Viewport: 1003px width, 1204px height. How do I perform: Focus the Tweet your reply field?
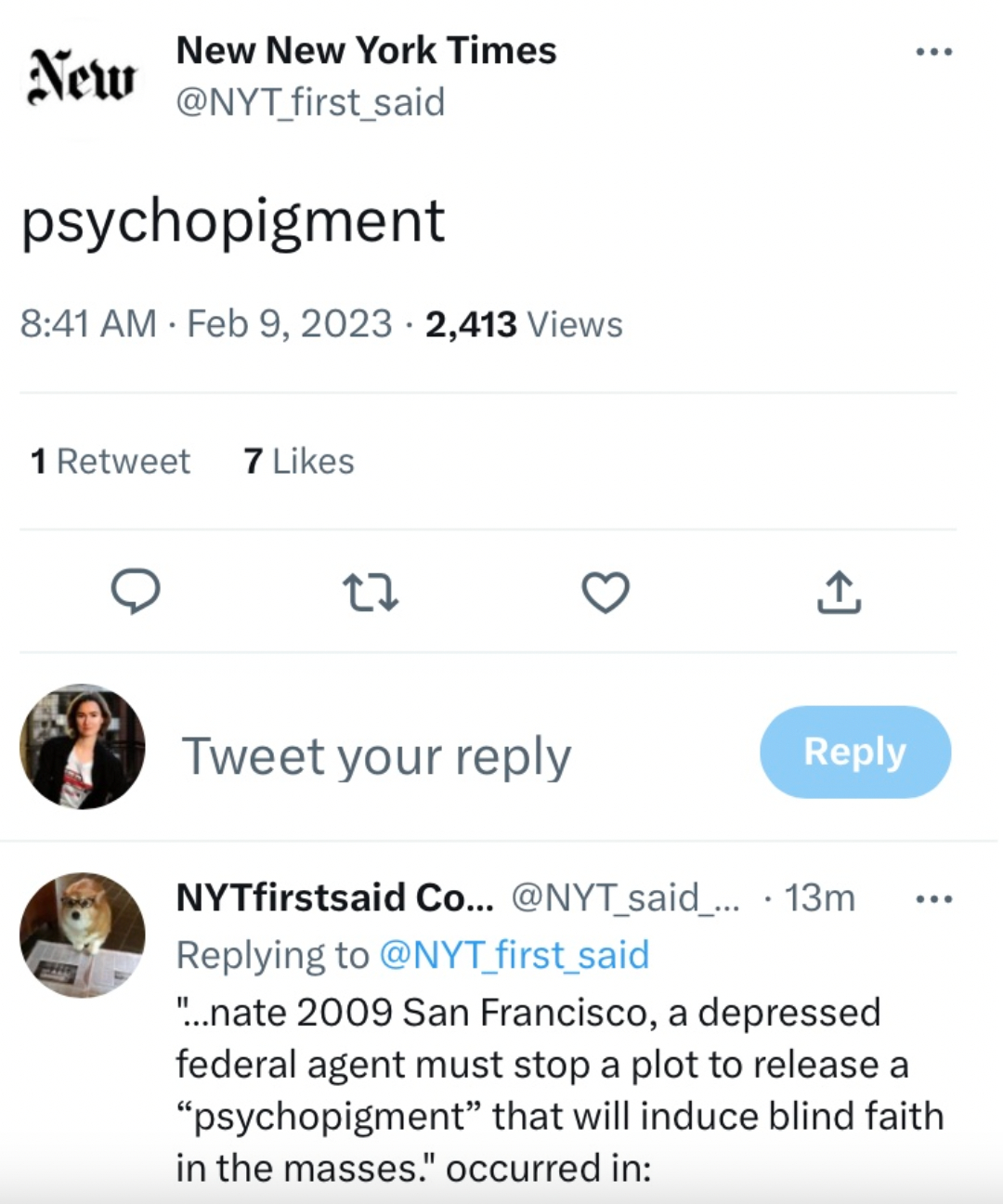(376, 755)
